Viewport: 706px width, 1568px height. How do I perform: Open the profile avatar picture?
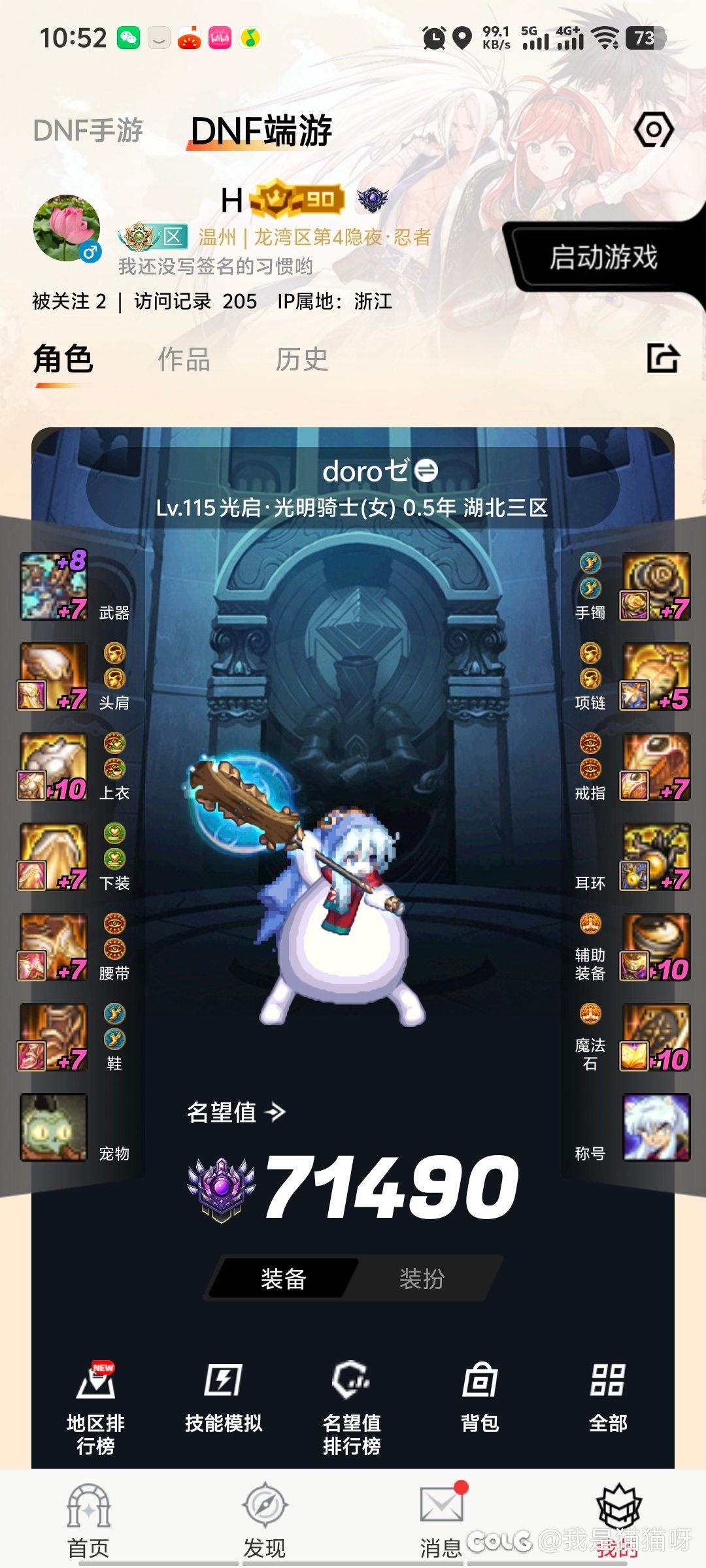[67, 228]
